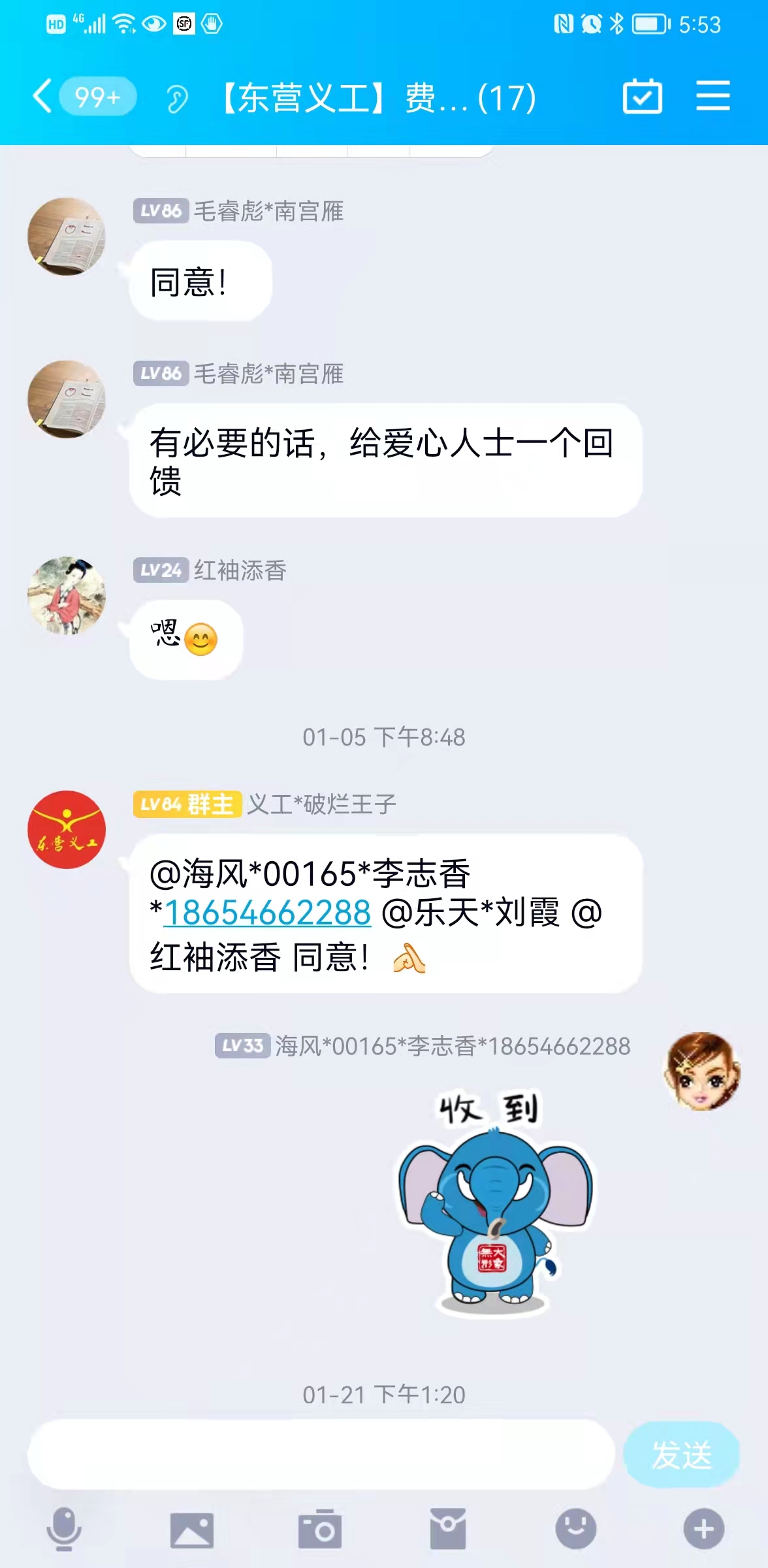Open 义工*破烂王子's avatar profile
The image size is (768, 1568).
pos(67,830)
